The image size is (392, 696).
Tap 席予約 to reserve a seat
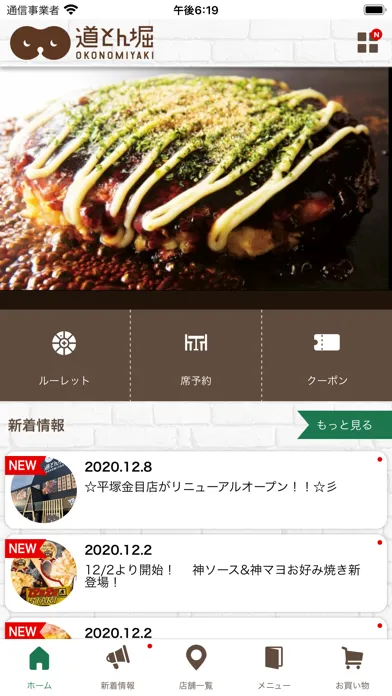click(x=196, y=356)
